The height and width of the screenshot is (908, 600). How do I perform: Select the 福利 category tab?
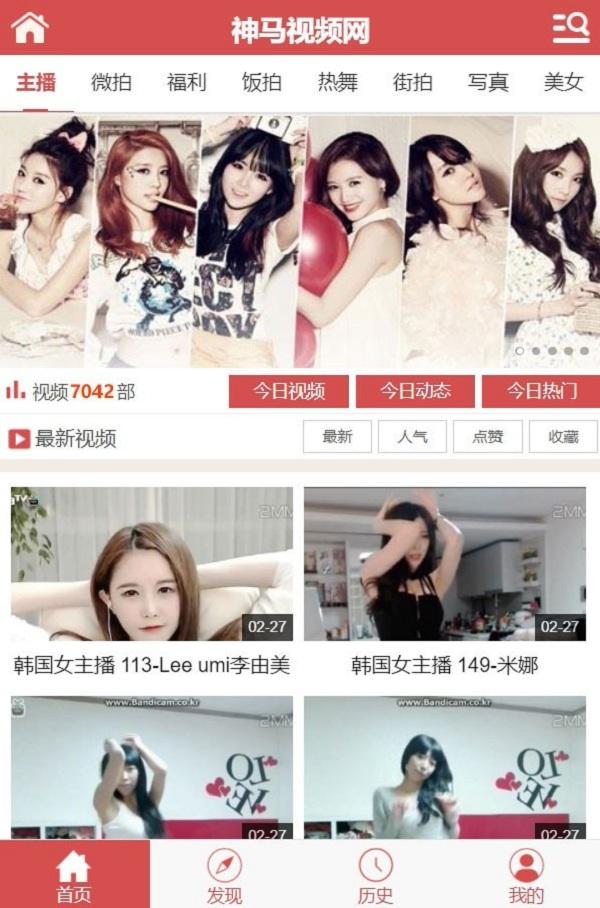point(186,83)
